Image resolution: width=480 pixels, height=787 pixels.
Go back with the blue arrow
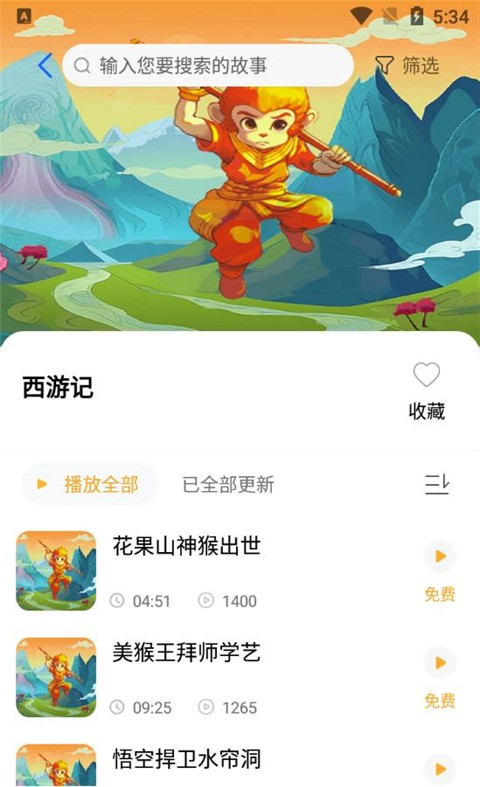45,65
